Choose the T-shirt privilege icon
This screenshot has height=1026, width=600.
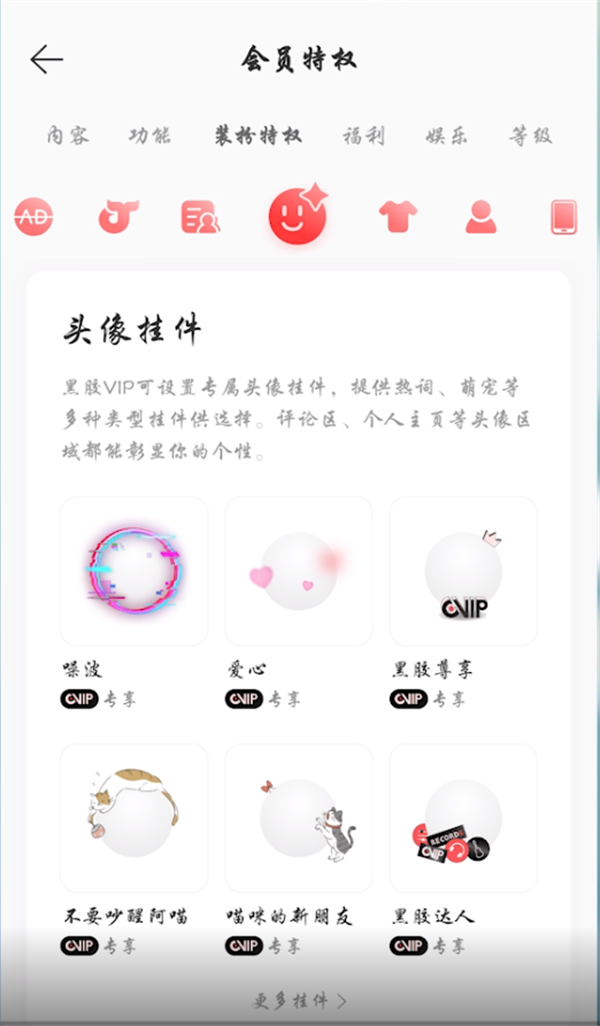(398, 217)
